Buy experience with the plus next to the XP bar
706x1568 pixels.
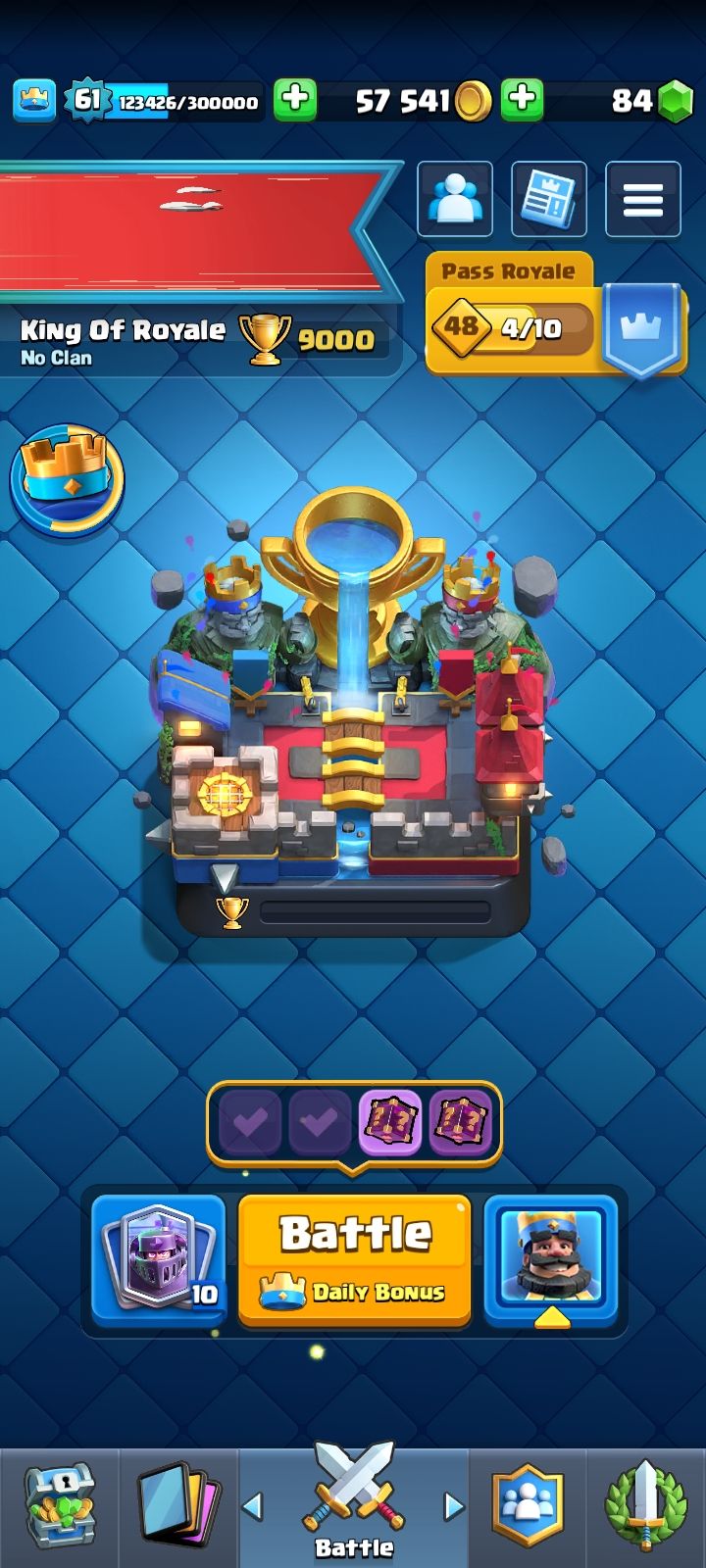[294, 99]
